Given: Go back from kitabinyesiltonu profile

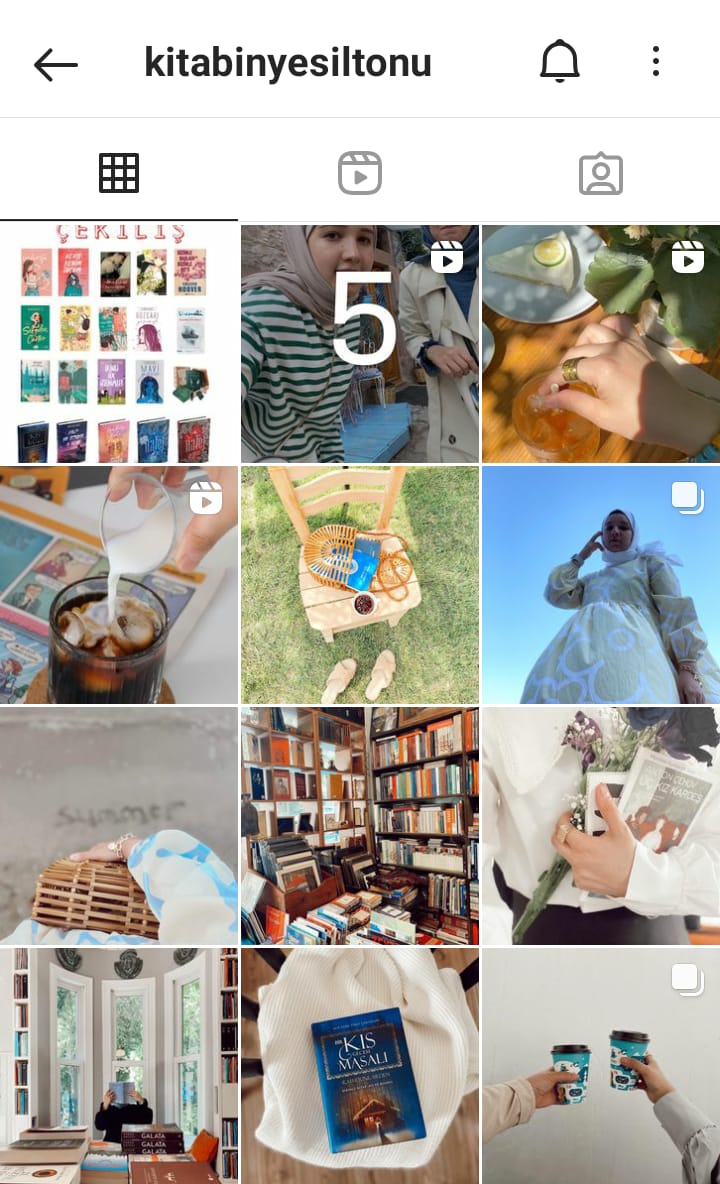Looking at the screenshot, I should [x=55, y=64].
